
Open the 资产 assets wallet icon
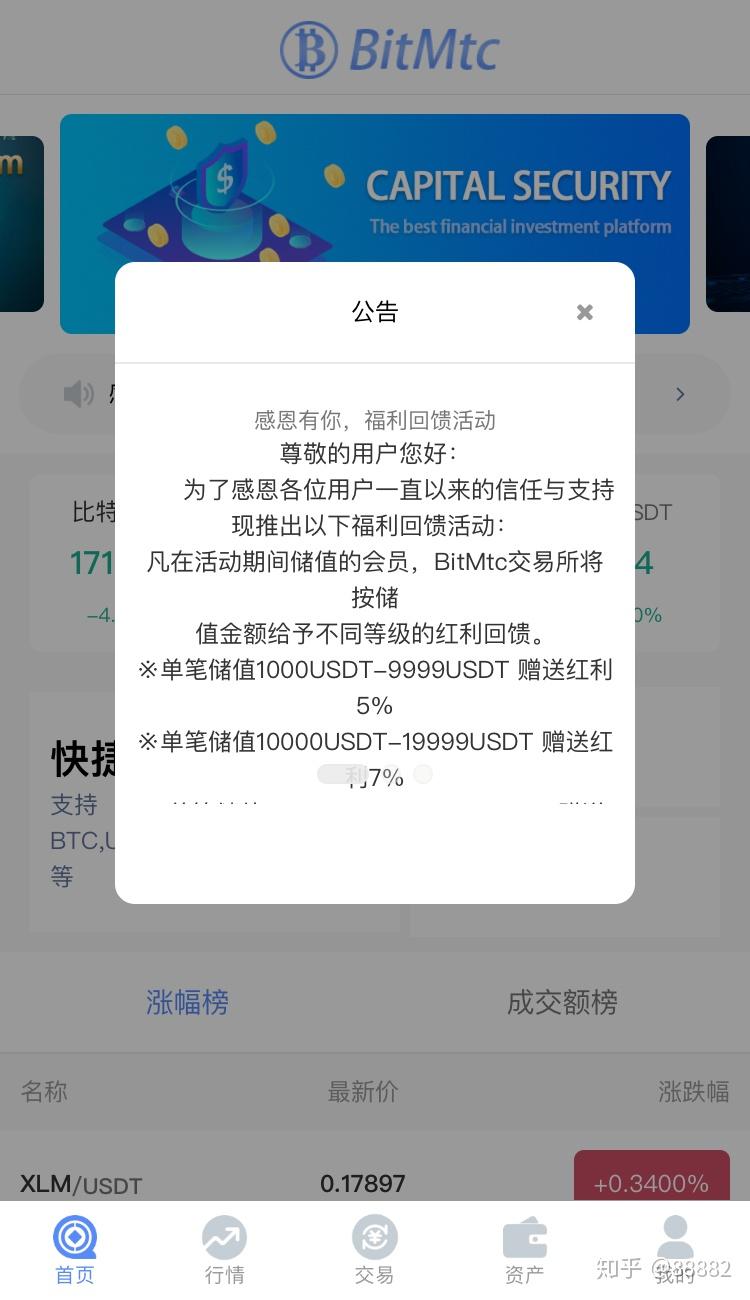(x=524, y=1240)
